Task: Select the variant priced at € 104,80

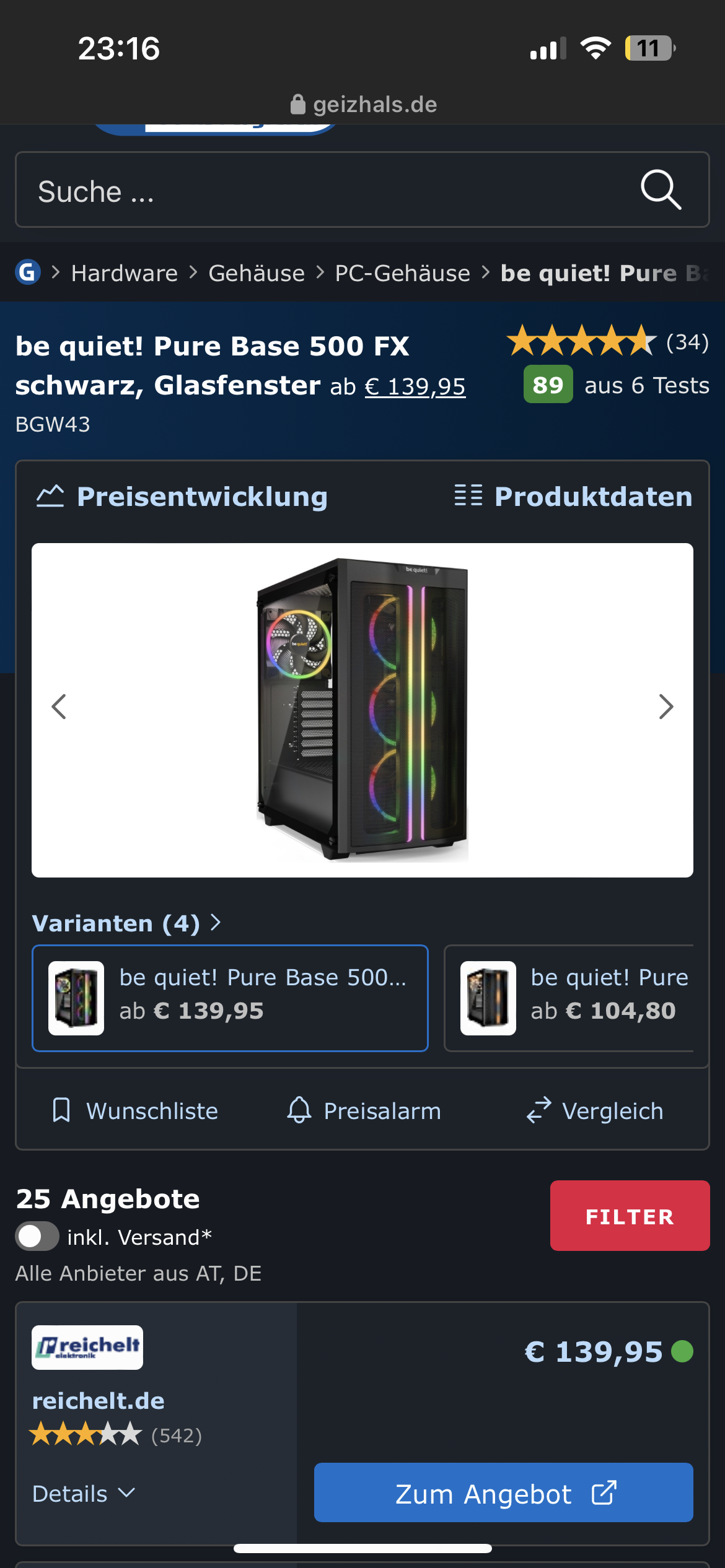Action: coord(569,998)
